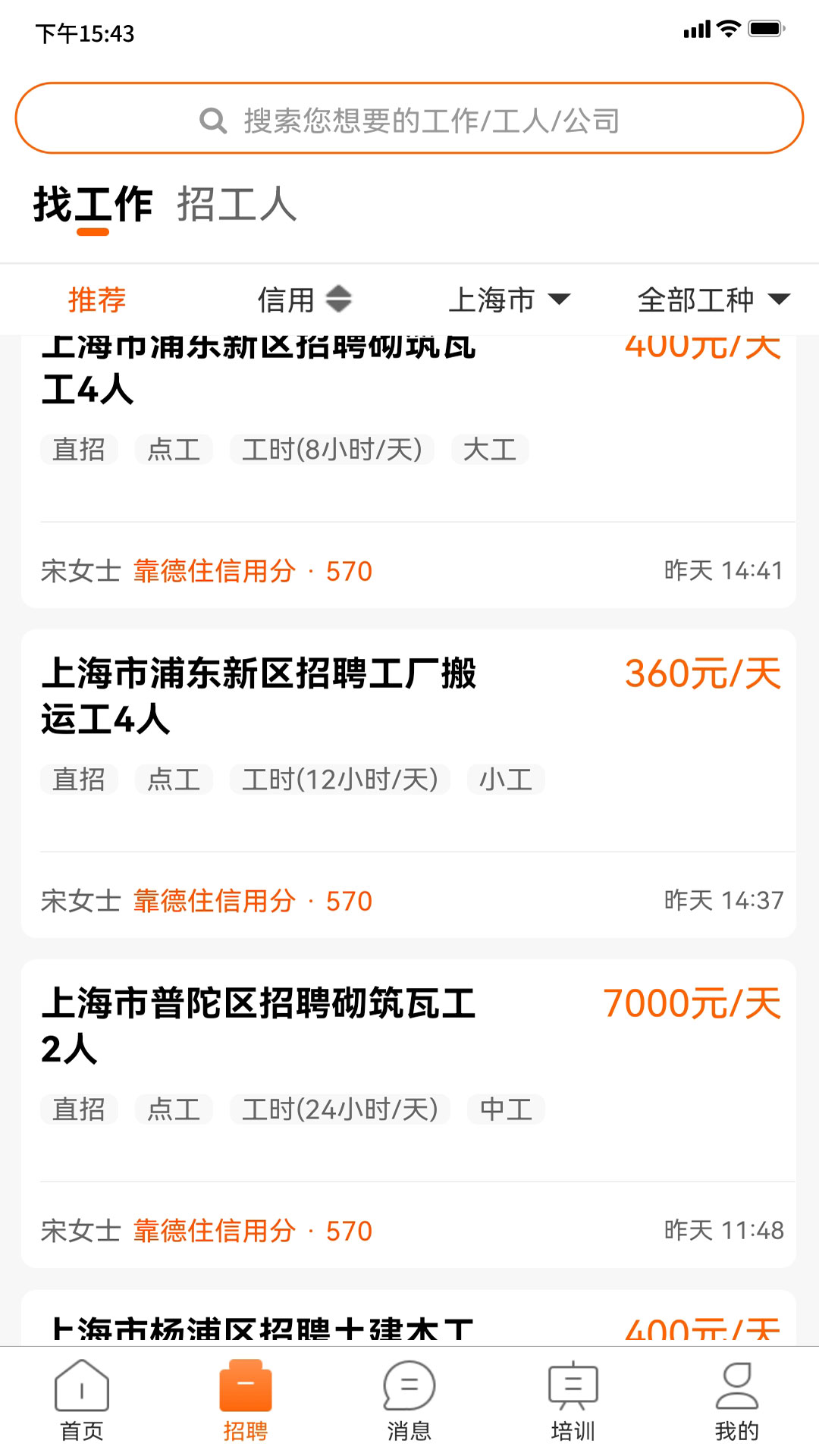Screen dimensions: 819x1456
Task: Sort listings by 信用
Action: pos(303,300)
